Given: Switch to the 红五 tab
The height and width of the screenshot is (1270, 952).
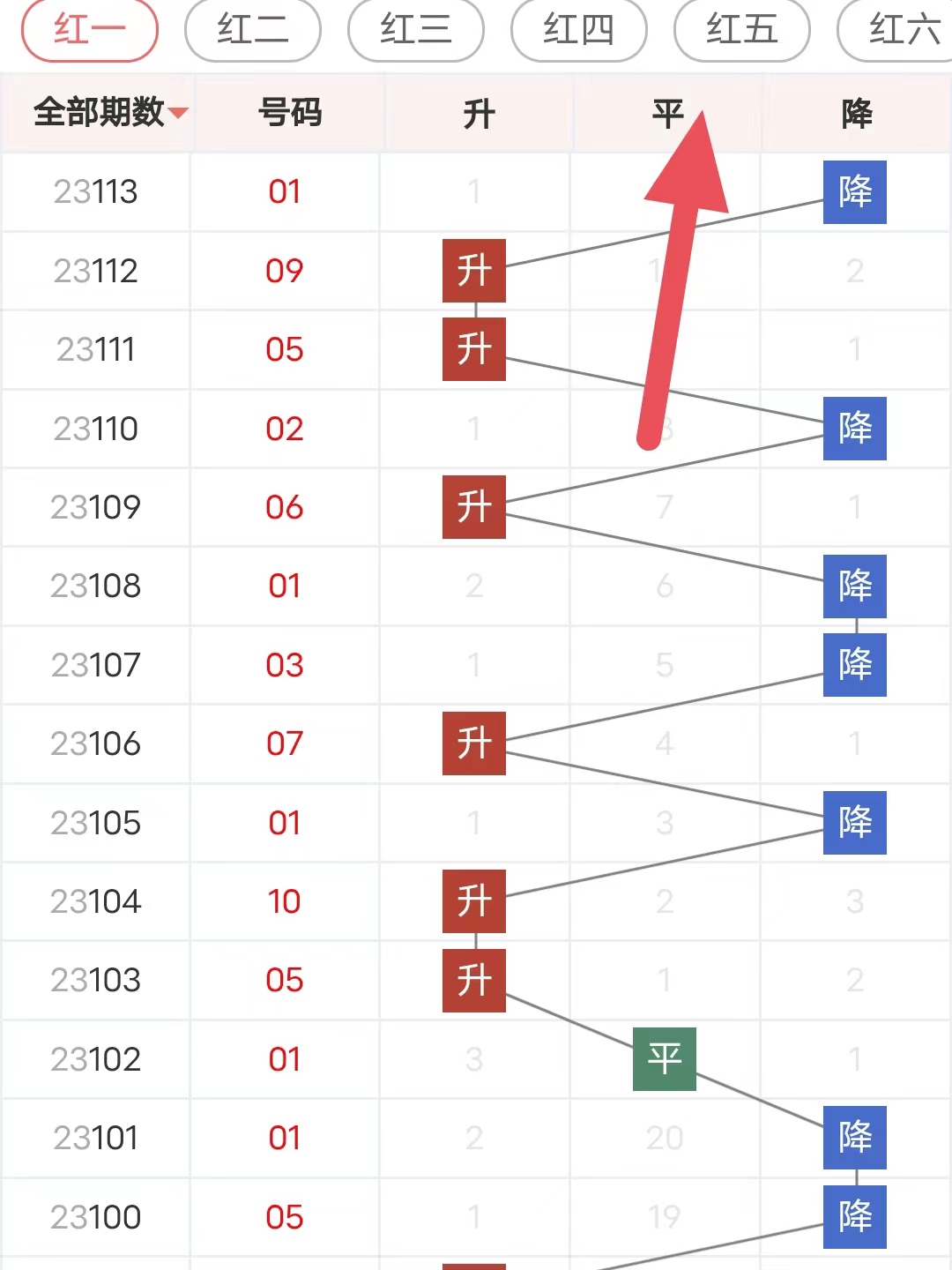Looking at the screenshot, I should [x=742, y=30].
